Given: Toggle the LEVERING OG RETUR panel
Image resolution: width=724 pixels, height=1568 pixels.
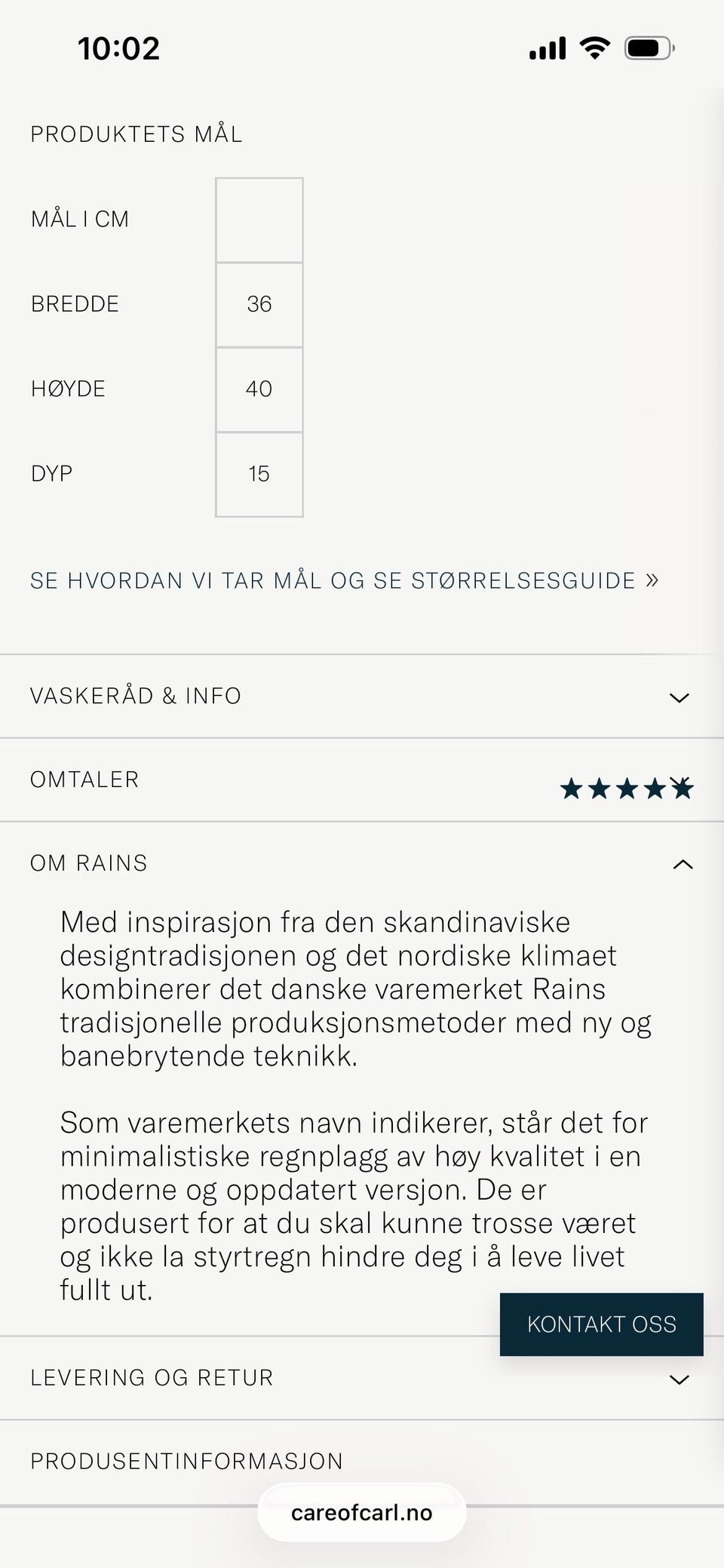Looking at the screenshot, I should click(362, 1378).
